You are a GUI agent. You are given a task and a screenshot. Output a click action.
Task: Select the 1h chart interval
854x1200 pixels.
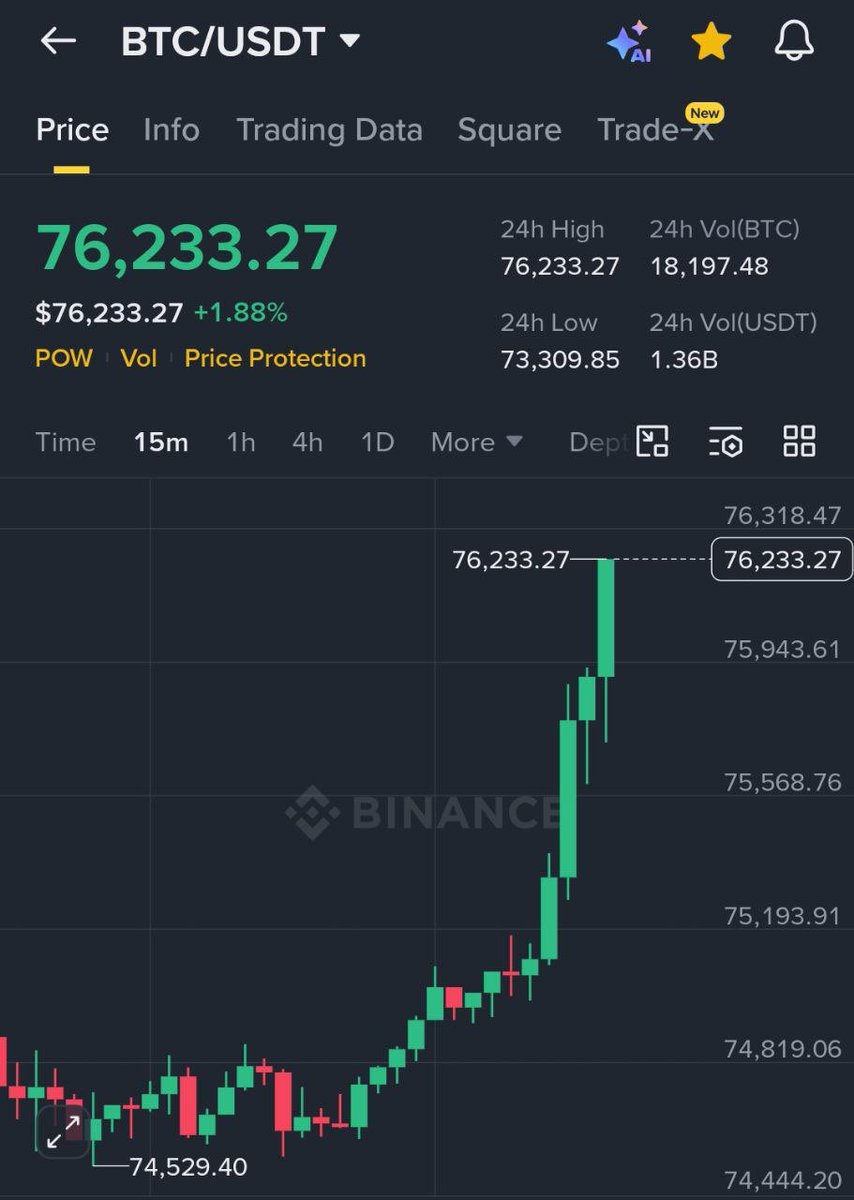coord(241,442)
